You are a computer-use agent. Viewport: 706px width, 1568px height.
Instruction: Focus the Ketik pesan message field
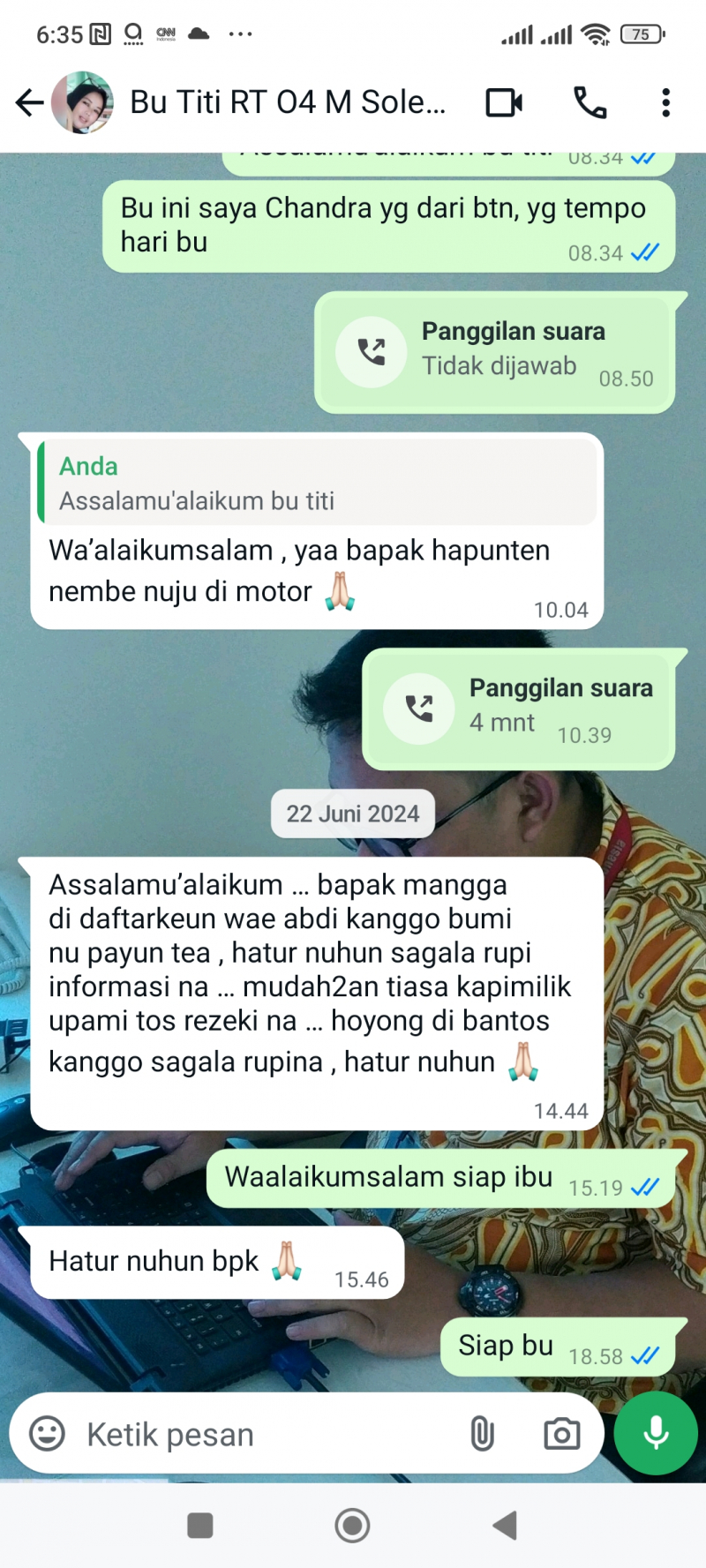click(265, 1434)
